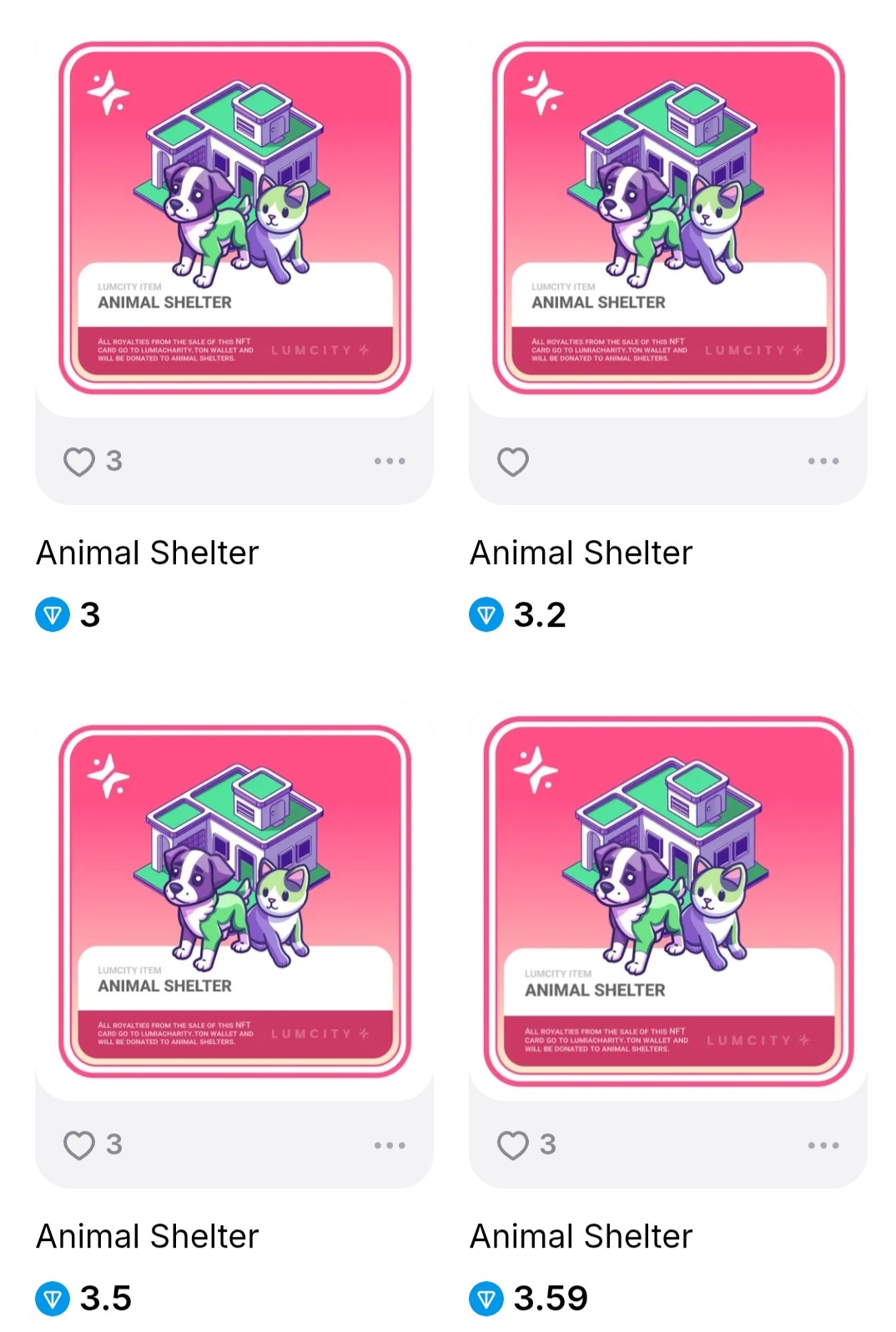Open the Animal Shelter card priced 3.59
The image size is (896, 1332).
coord(668,901)
